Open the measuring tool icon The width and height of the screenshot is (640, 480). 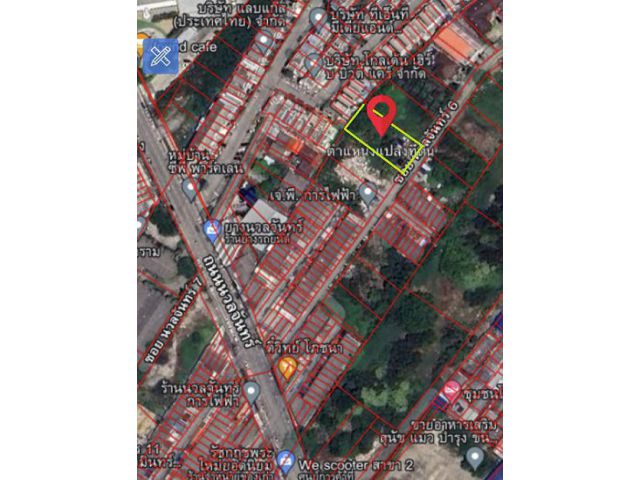click(x=158, y=55)
